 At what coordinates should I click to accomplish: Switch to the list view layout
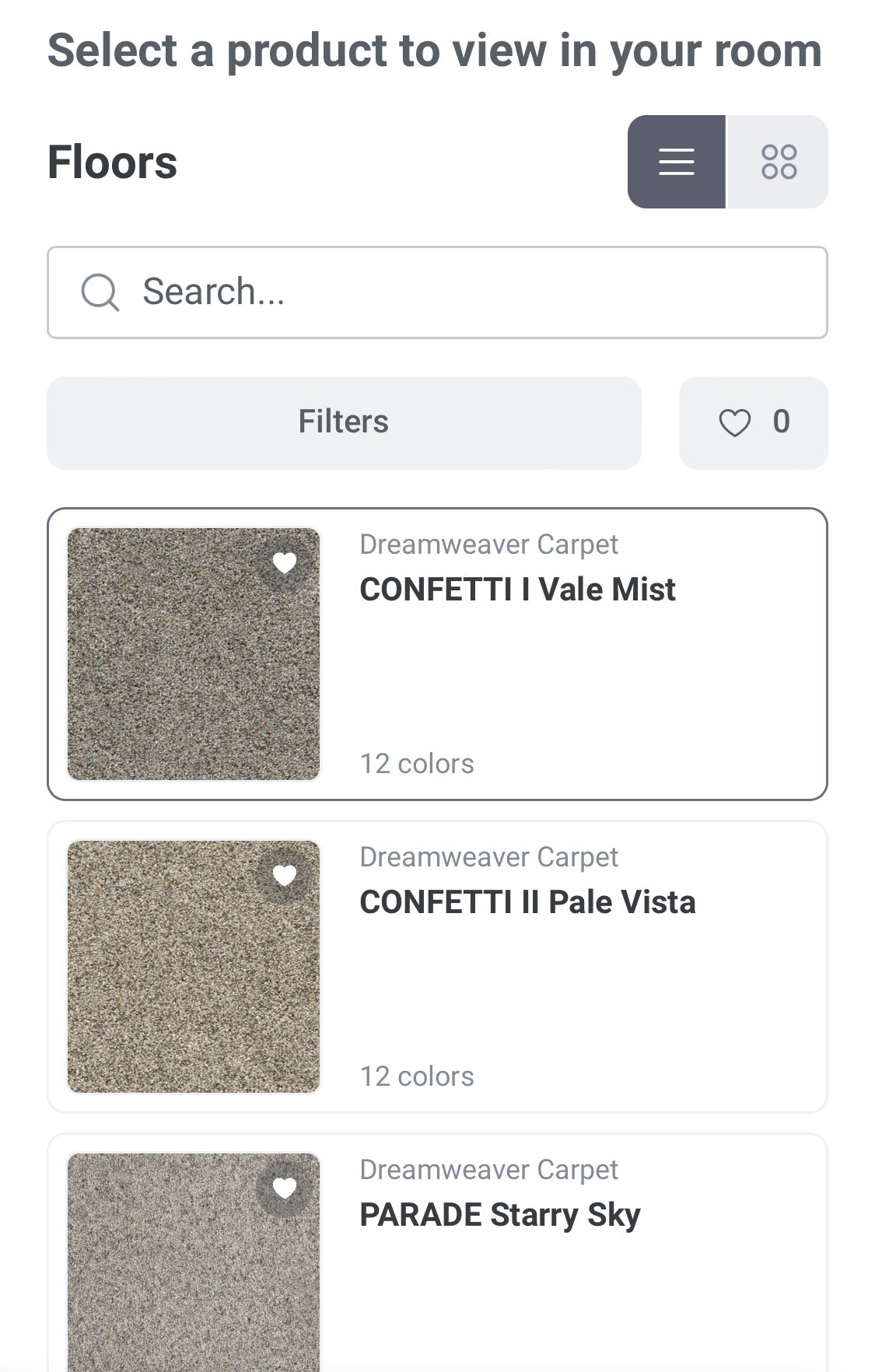676,161
